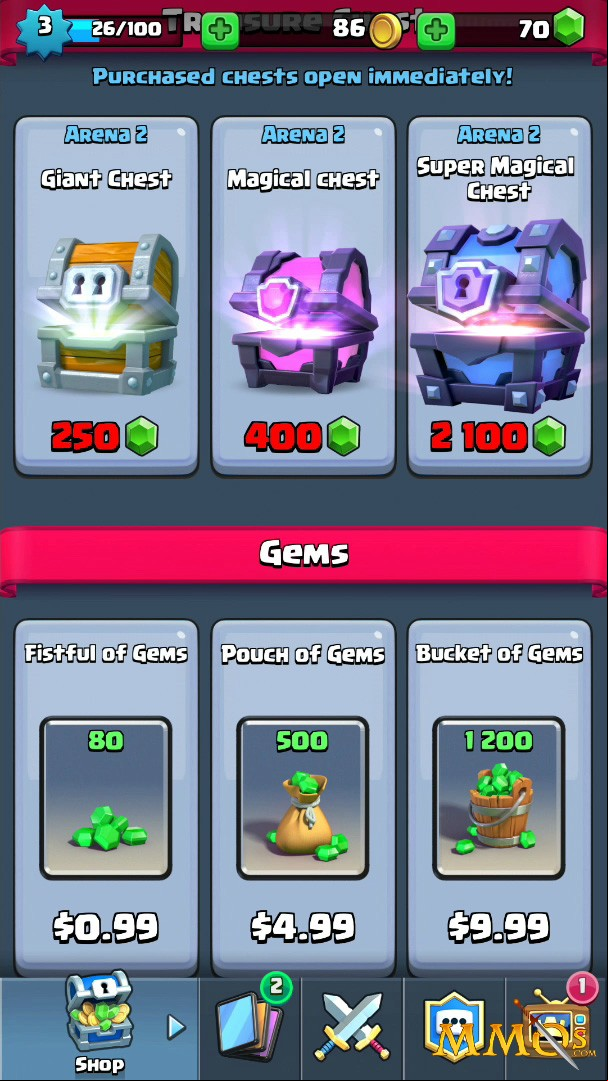The image size is (608, 1081).
Task: Open the Shop tab
Action: coord(99,1029)
